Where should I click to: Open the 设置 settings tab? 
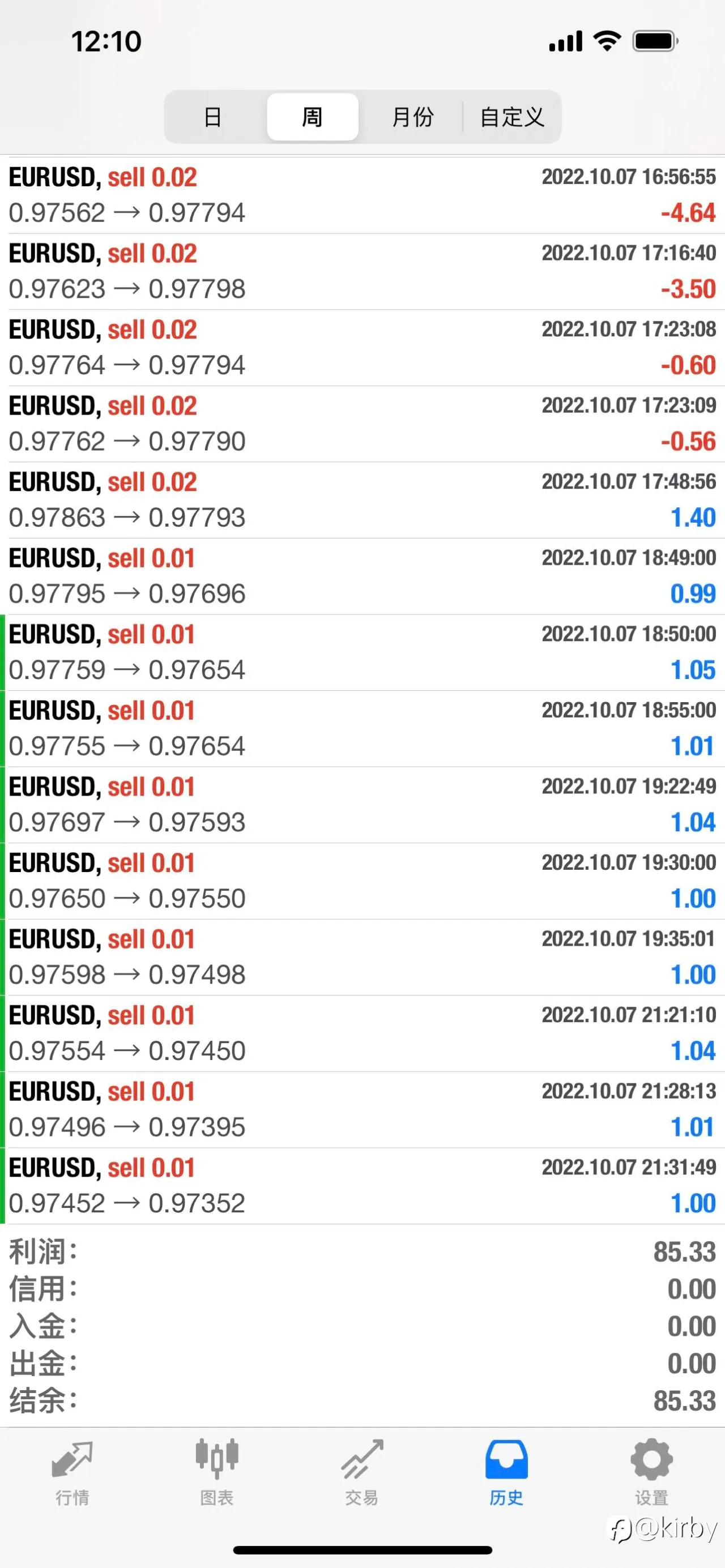(x=651, y=1472)
